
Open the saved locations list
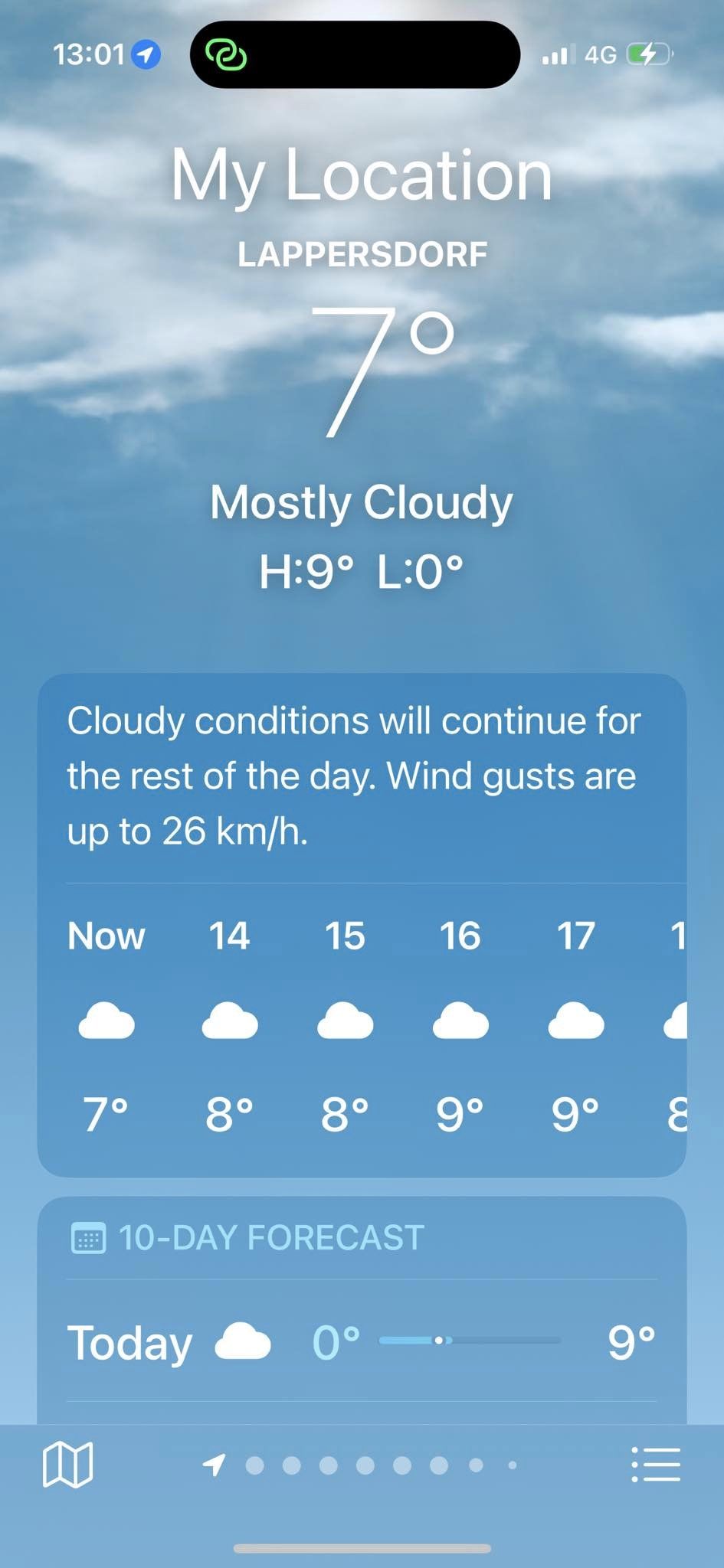656,1464
